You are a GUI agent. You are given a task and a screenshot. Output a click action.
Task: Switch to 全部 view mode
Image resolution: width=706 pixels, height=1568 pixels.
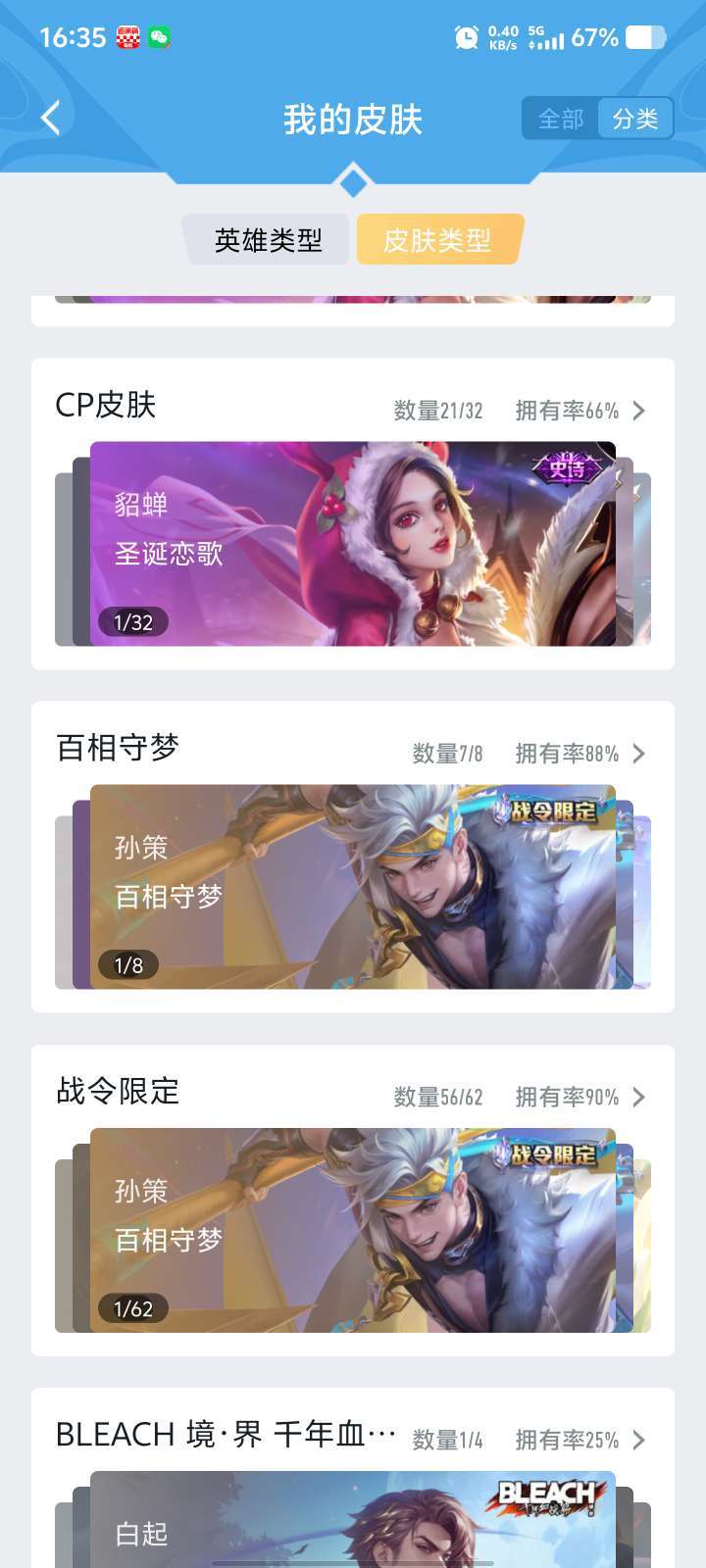(x=560, y=119)
